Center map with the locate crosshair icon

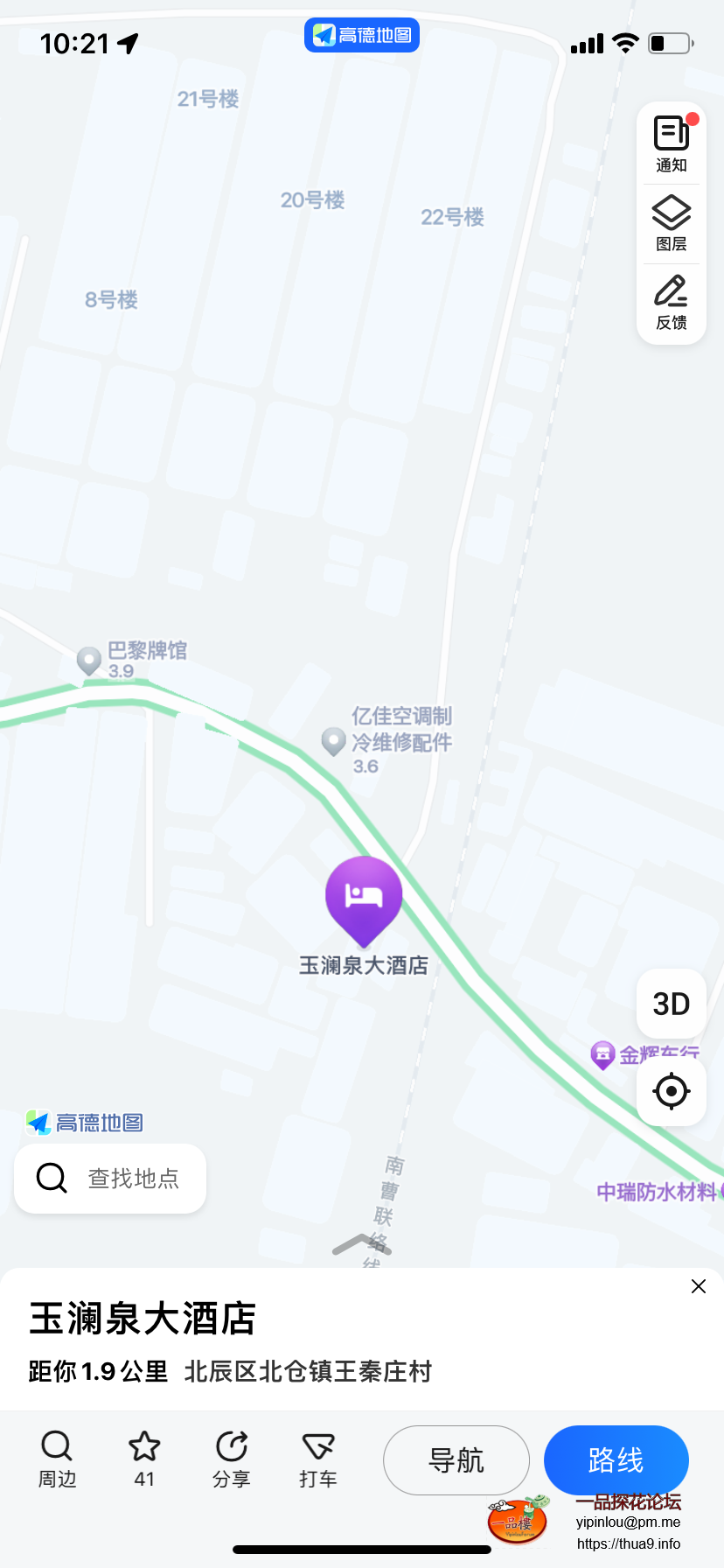(671, 1091)
